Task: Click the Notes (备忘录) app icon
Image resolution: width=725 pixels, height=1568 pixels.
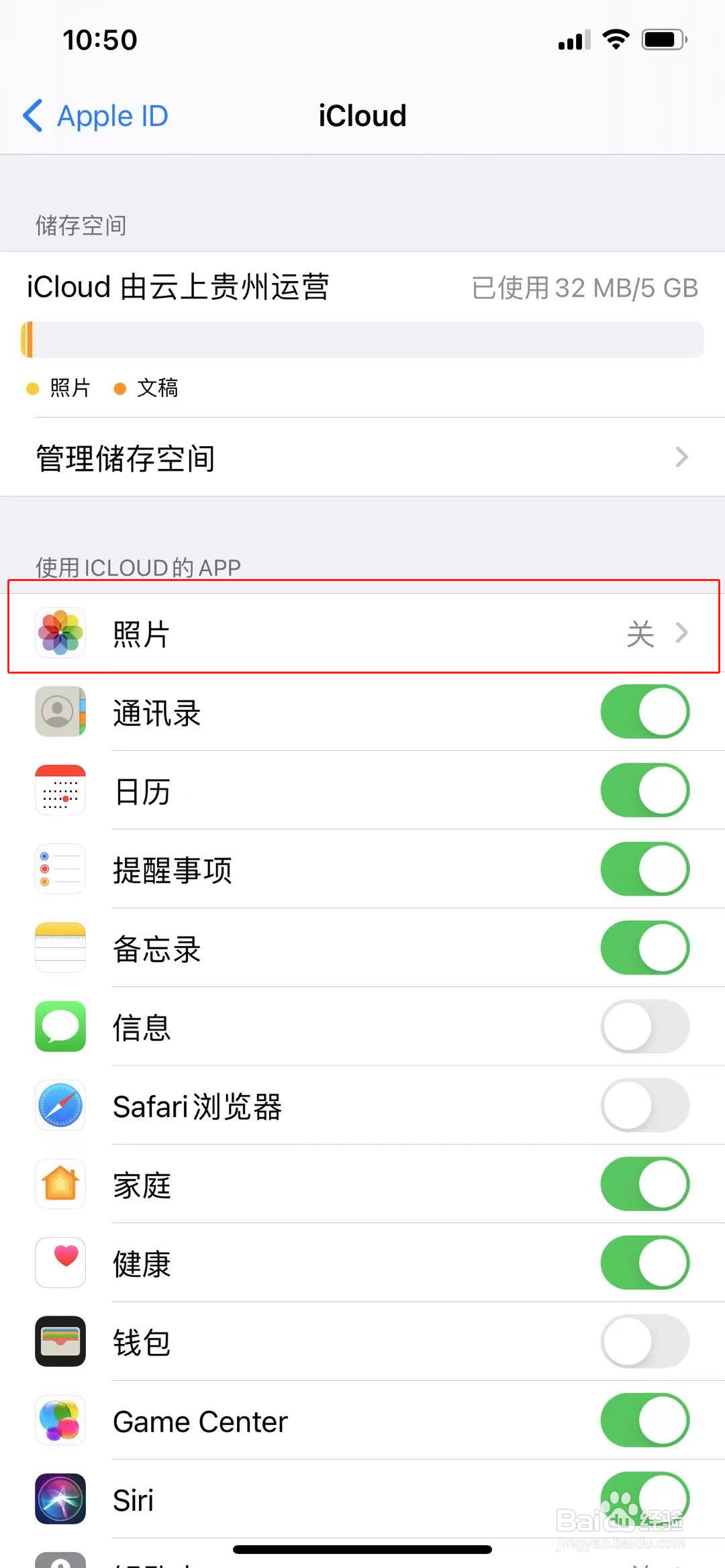Action: 60,947
